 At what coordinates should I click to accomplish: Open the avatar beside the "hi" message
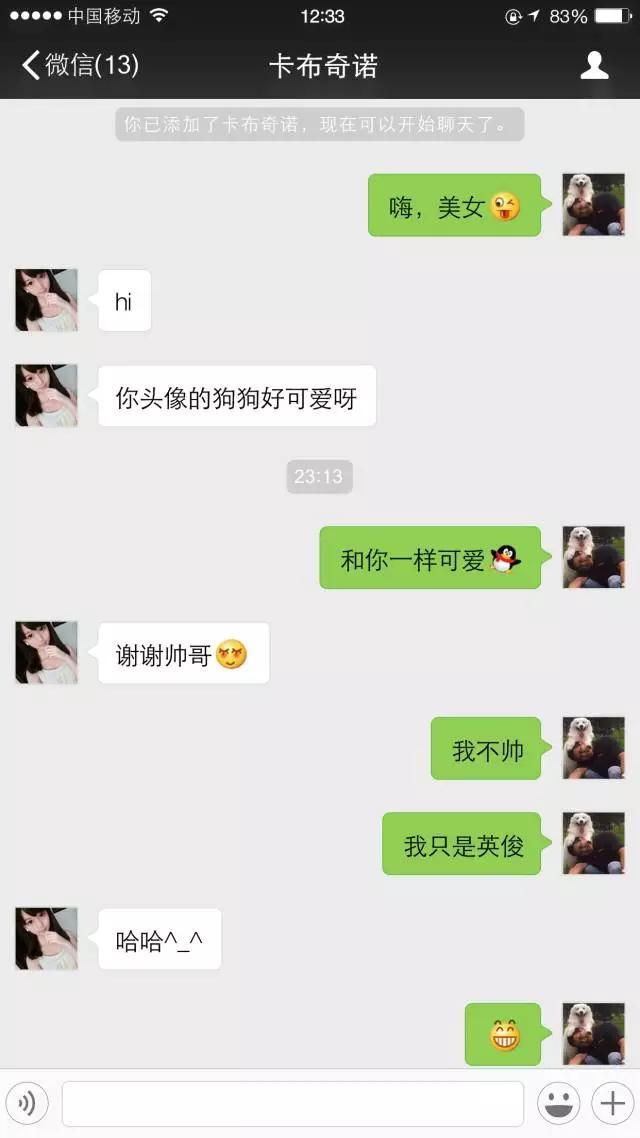[x=46, y=300]
